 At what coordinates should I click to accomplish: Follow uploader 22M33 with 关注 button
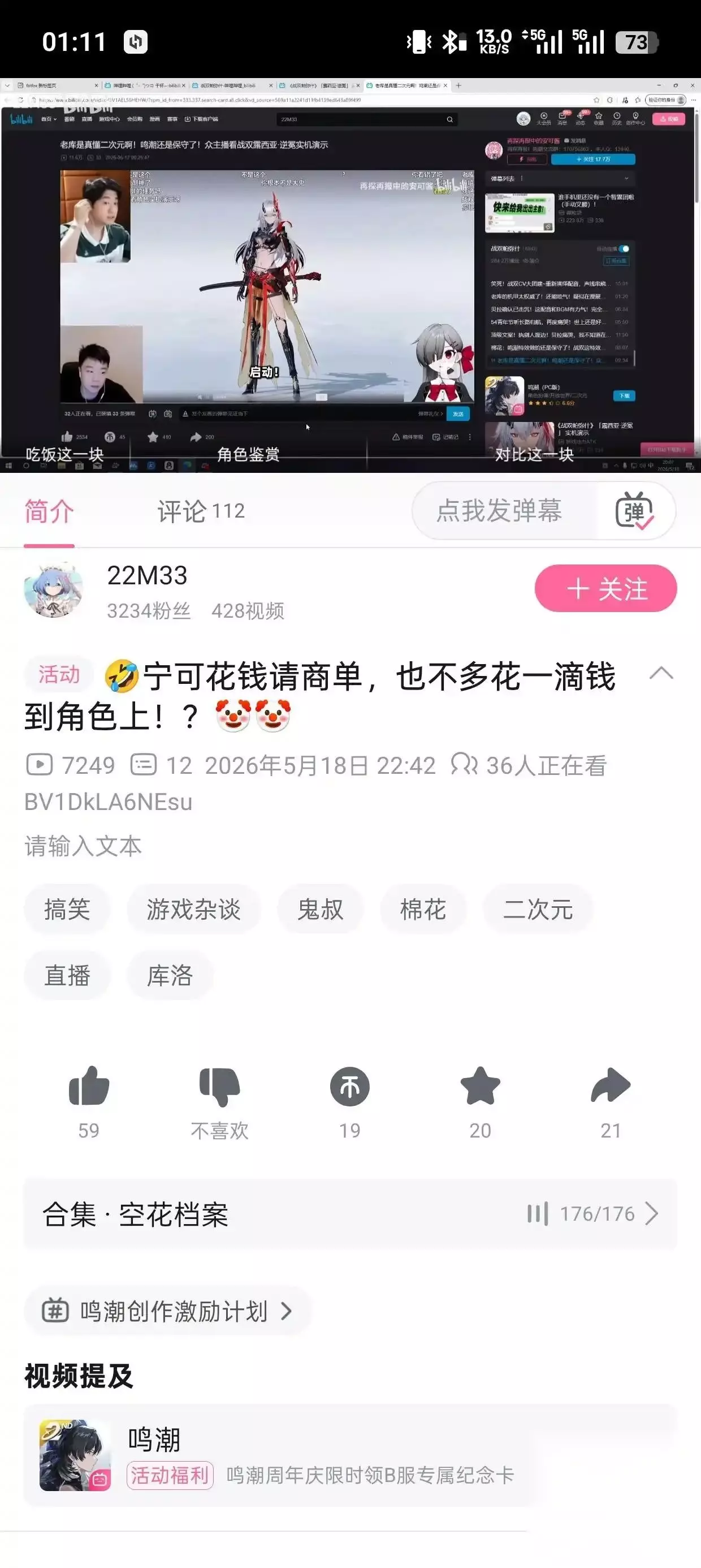[x=605, y=589]
